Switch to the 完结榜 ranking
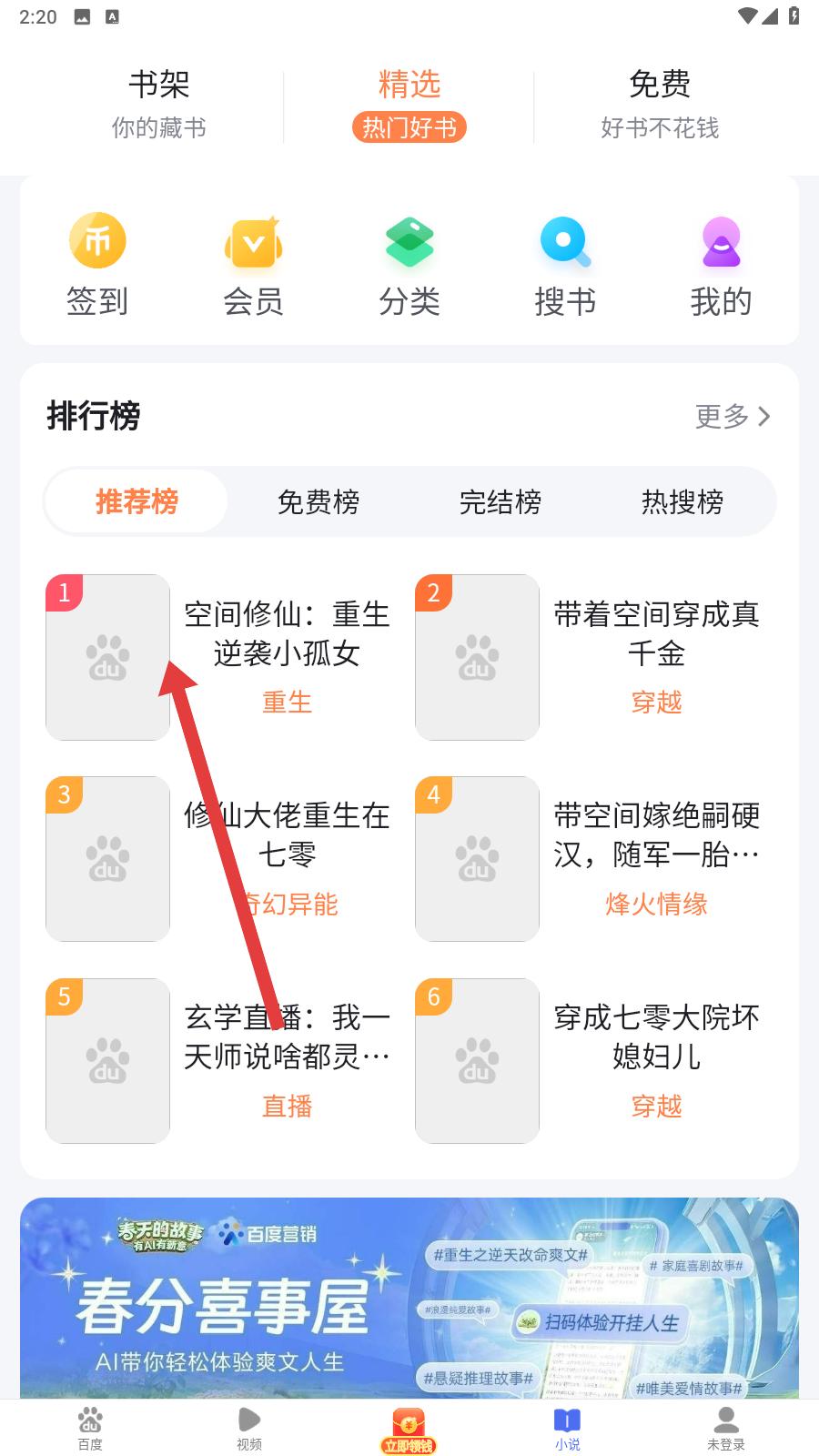The height and width of the screenshot is (1456, 819). tap(500, 501)
